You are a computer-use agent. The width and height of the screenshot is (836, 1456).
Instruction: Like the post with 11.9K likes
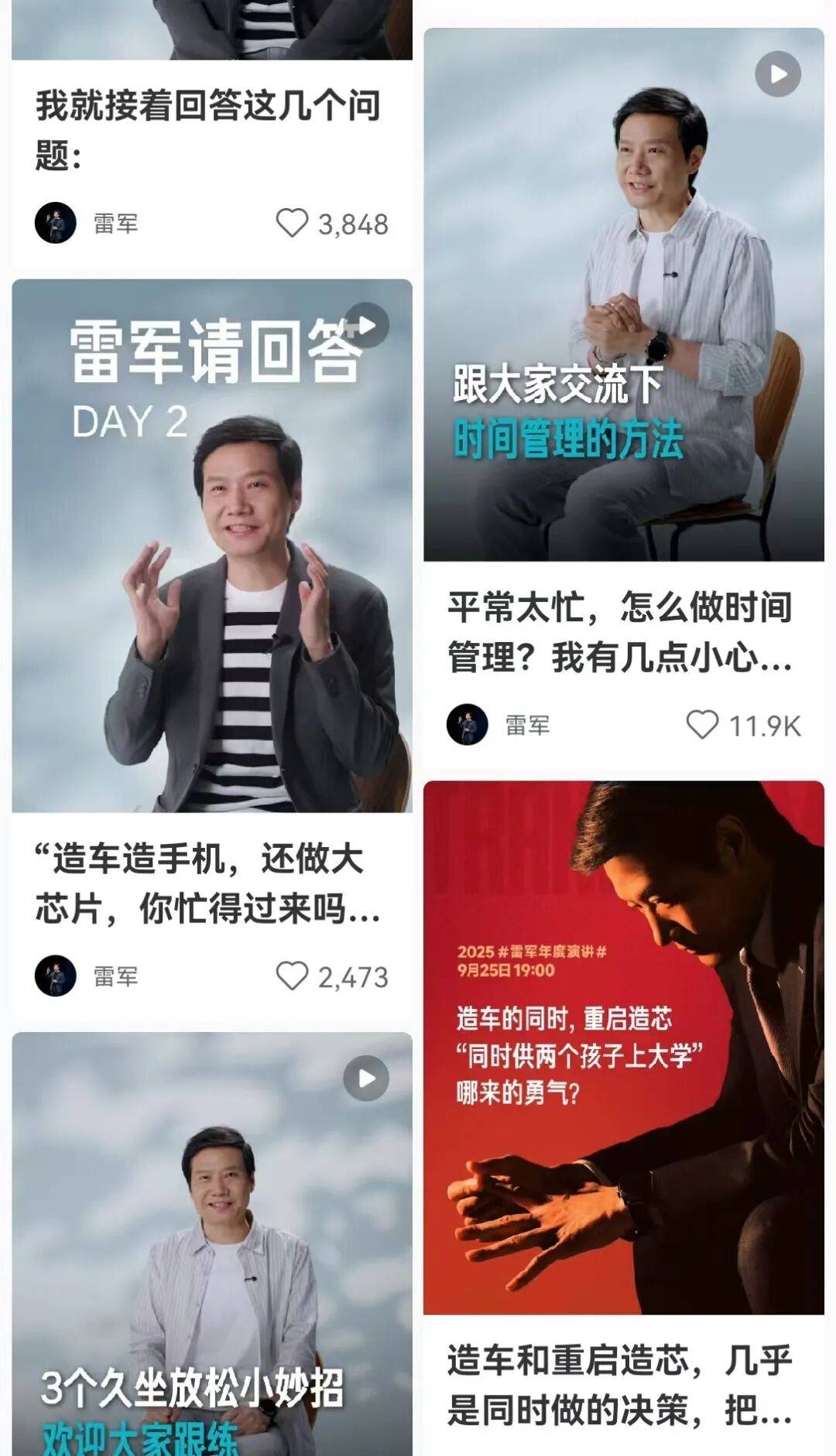point(703,725)
